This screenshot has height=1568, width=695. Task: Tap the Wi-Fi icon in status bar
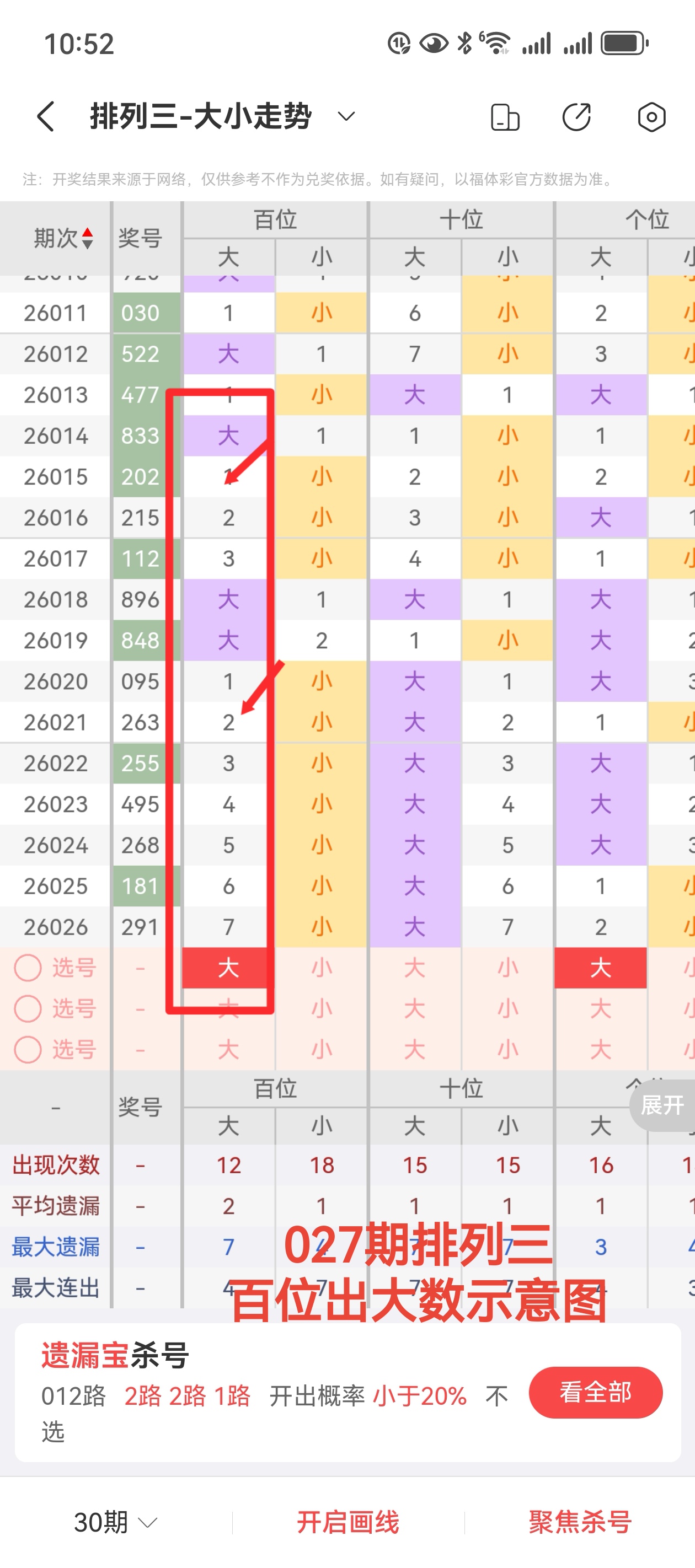tap(496, 42)
